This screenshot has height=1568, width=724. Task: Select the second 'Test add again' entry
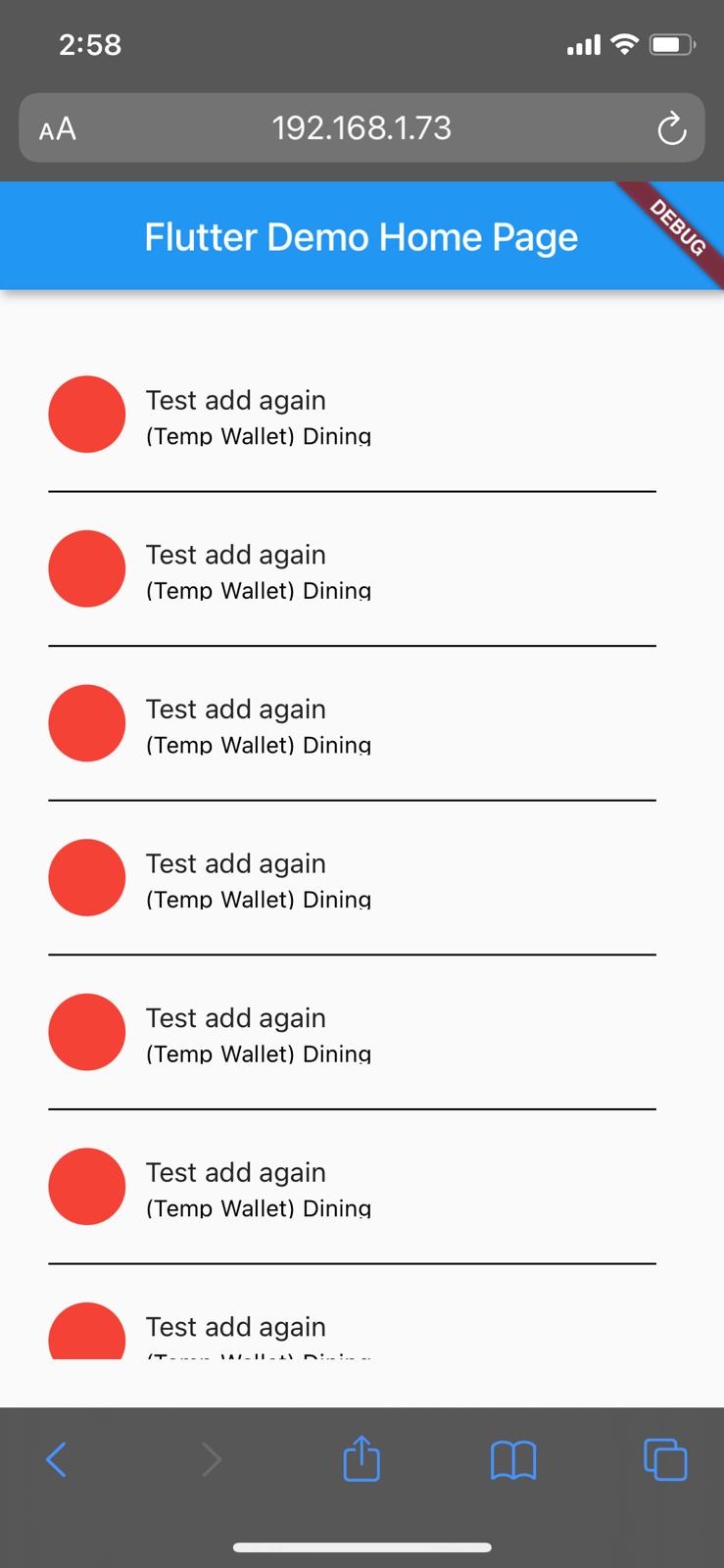(235, 555)
